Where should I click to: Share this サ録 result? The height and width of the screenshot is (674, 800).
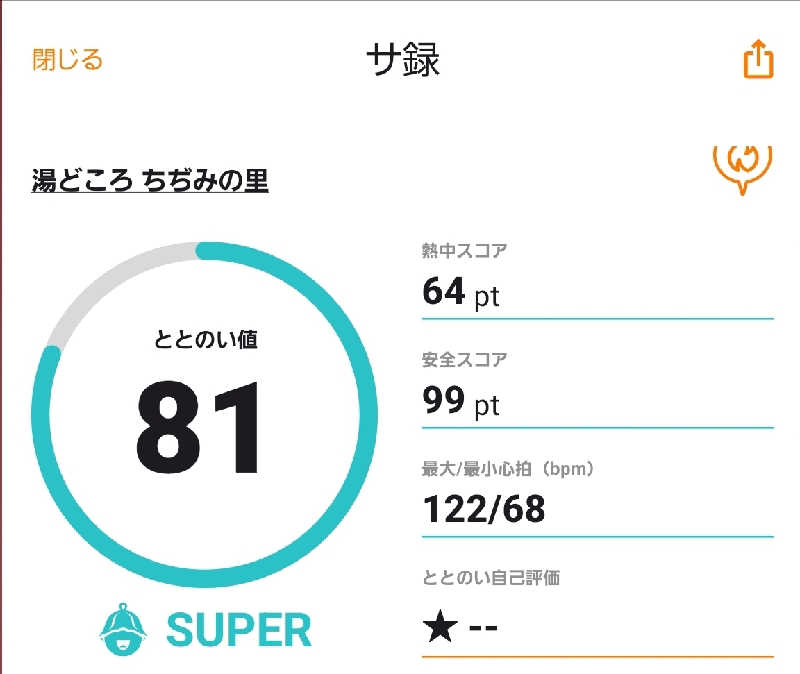point(758,59)
